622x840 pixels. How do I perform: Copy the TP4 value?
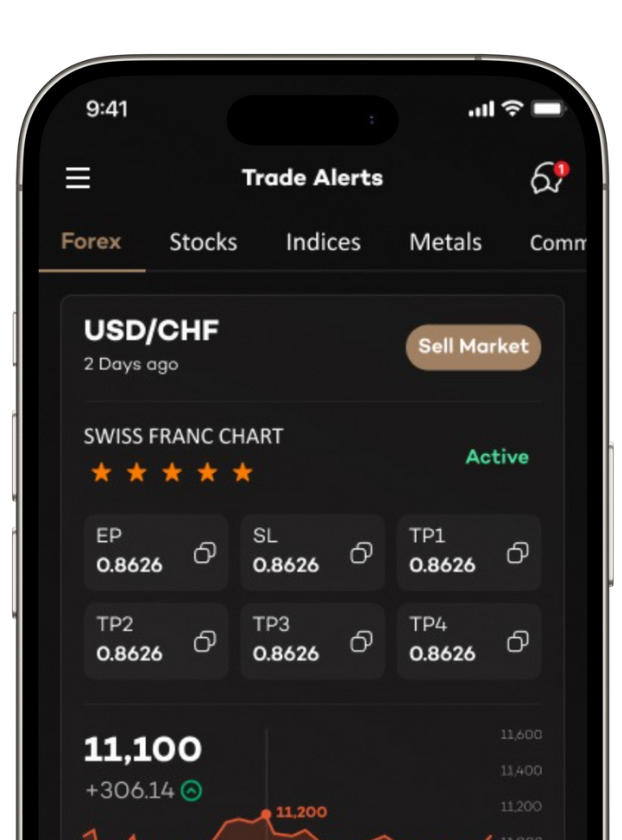(517, 641)
